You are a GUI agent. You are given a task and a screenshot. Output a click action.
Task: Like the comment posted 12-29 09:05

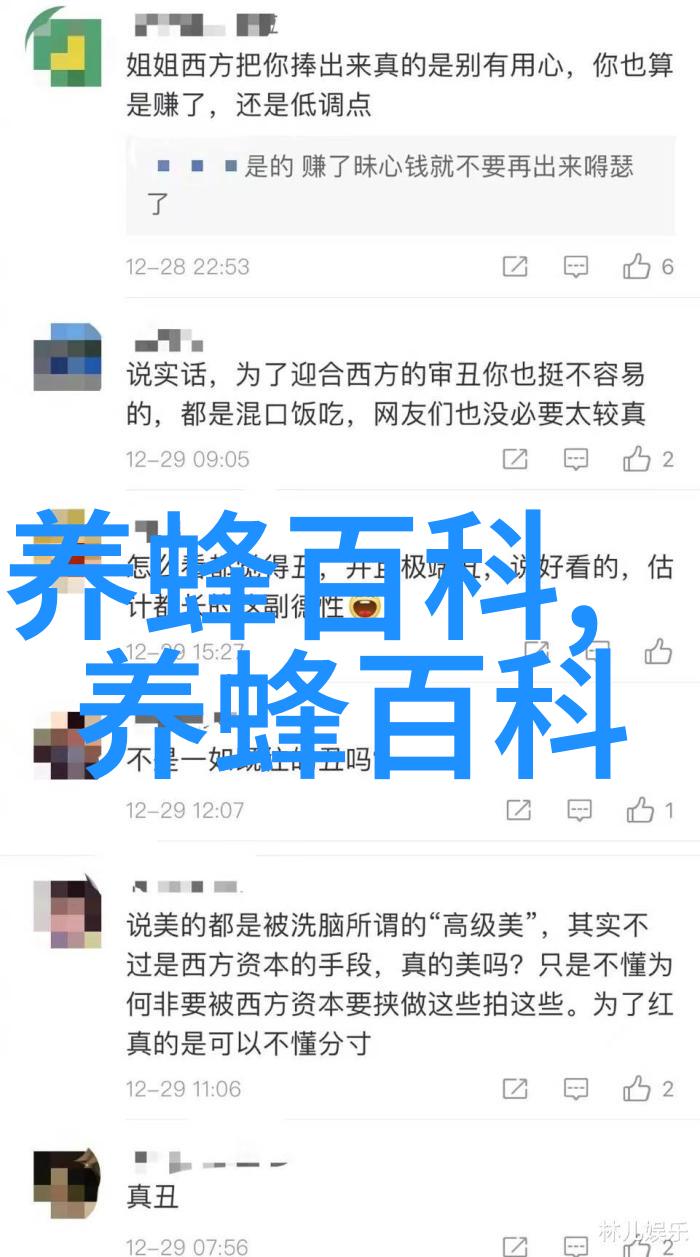tap(637, 459)
